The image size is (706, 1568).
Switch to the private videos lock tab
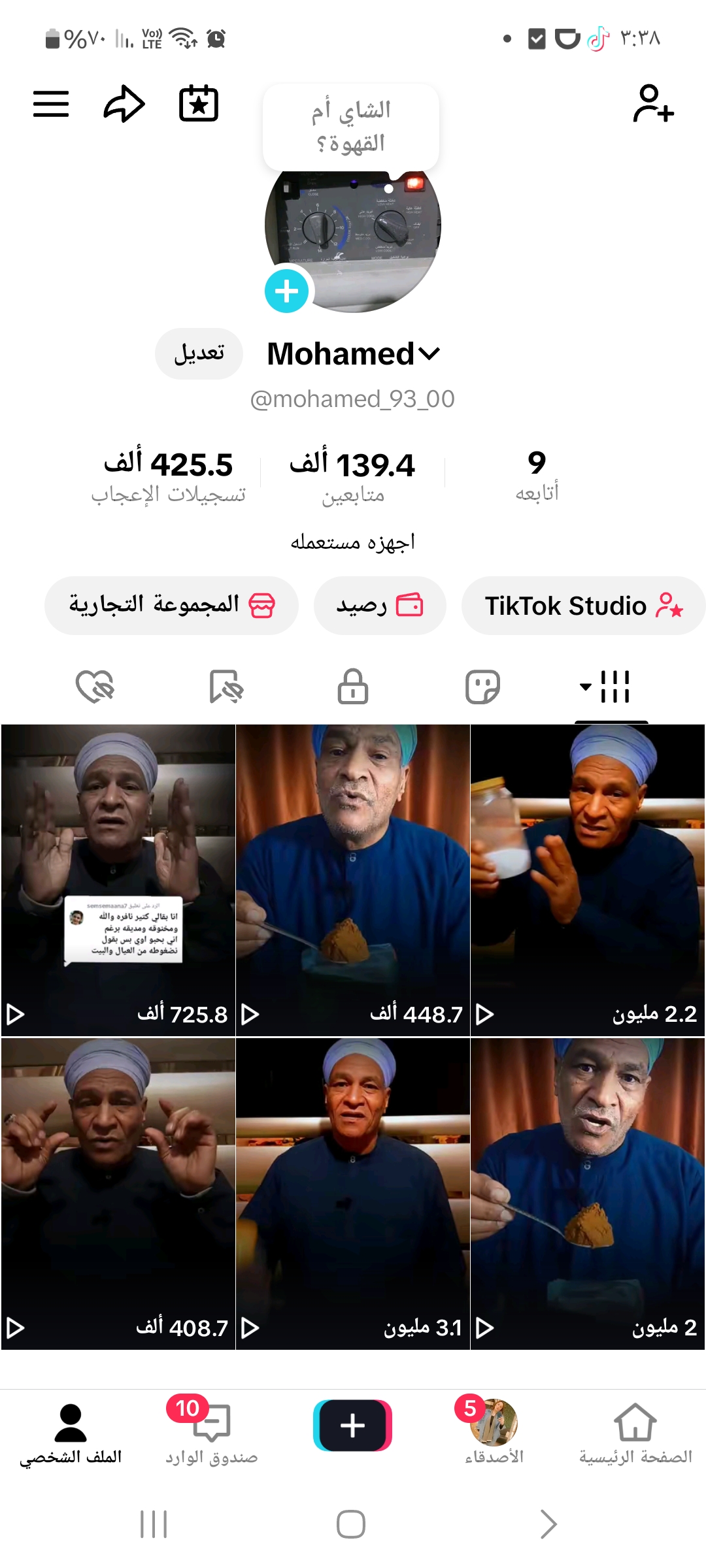(x=353, y=687)
